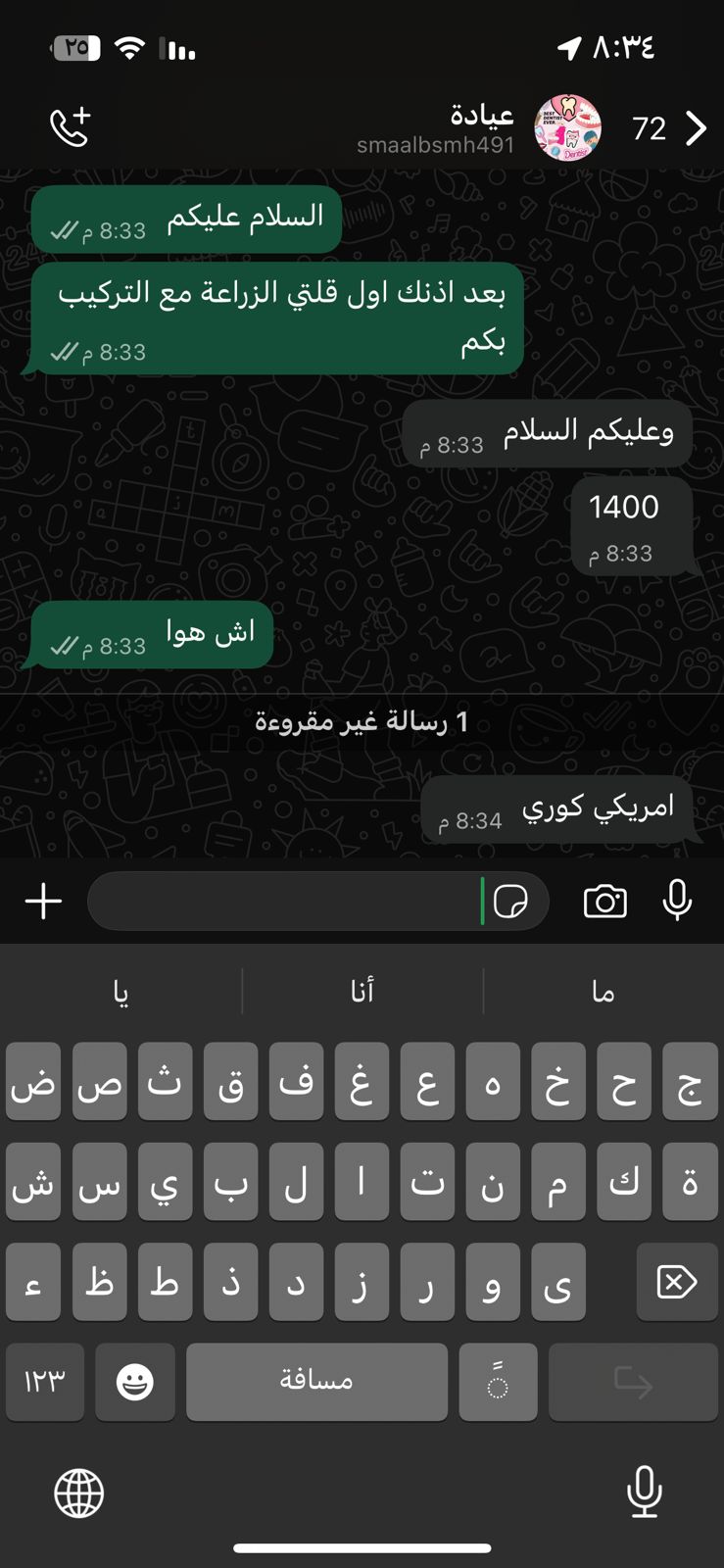Open the emoji keyboard

pyautogui.click(x=135, y=1382)
